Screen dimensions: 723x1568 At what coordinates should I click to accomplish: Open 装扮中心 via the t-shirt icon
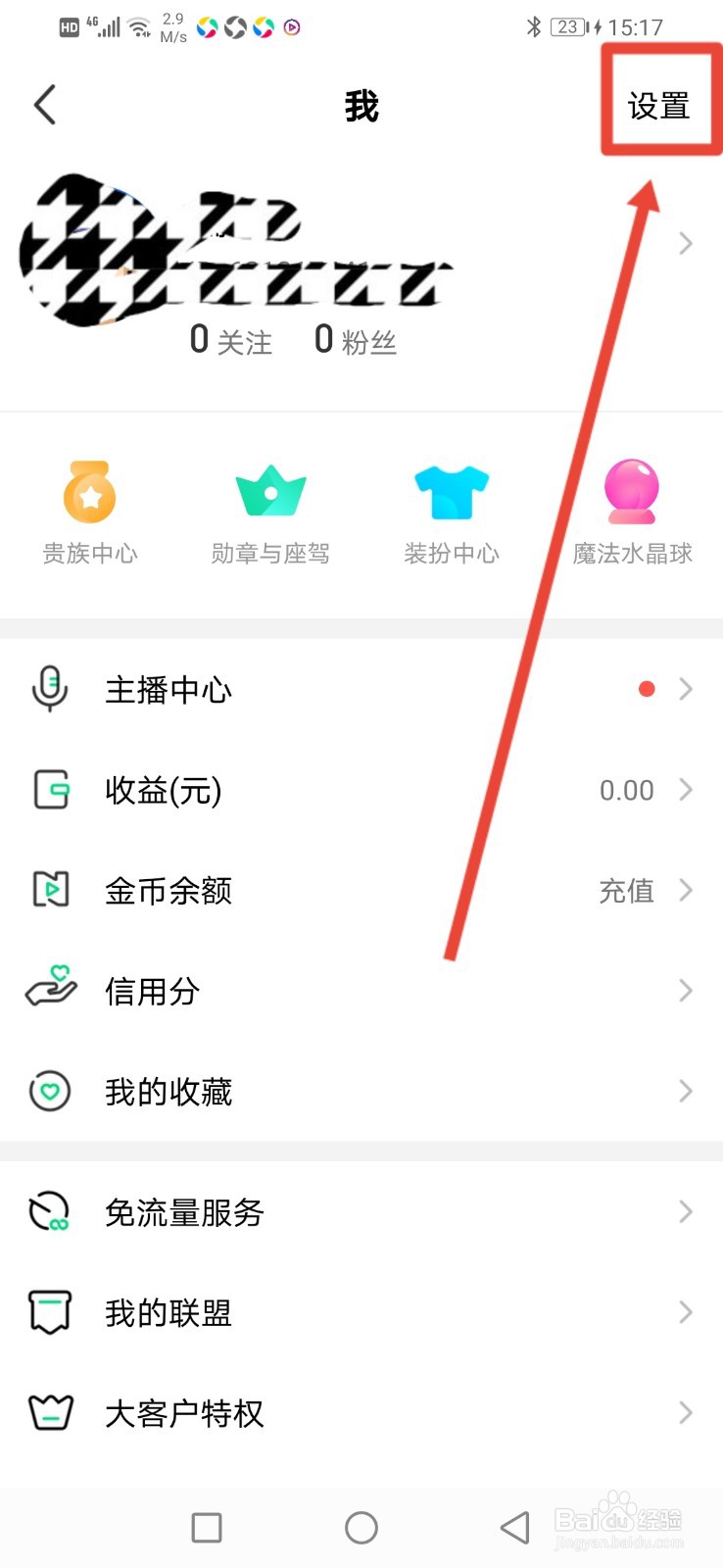(x=451, y=490)
